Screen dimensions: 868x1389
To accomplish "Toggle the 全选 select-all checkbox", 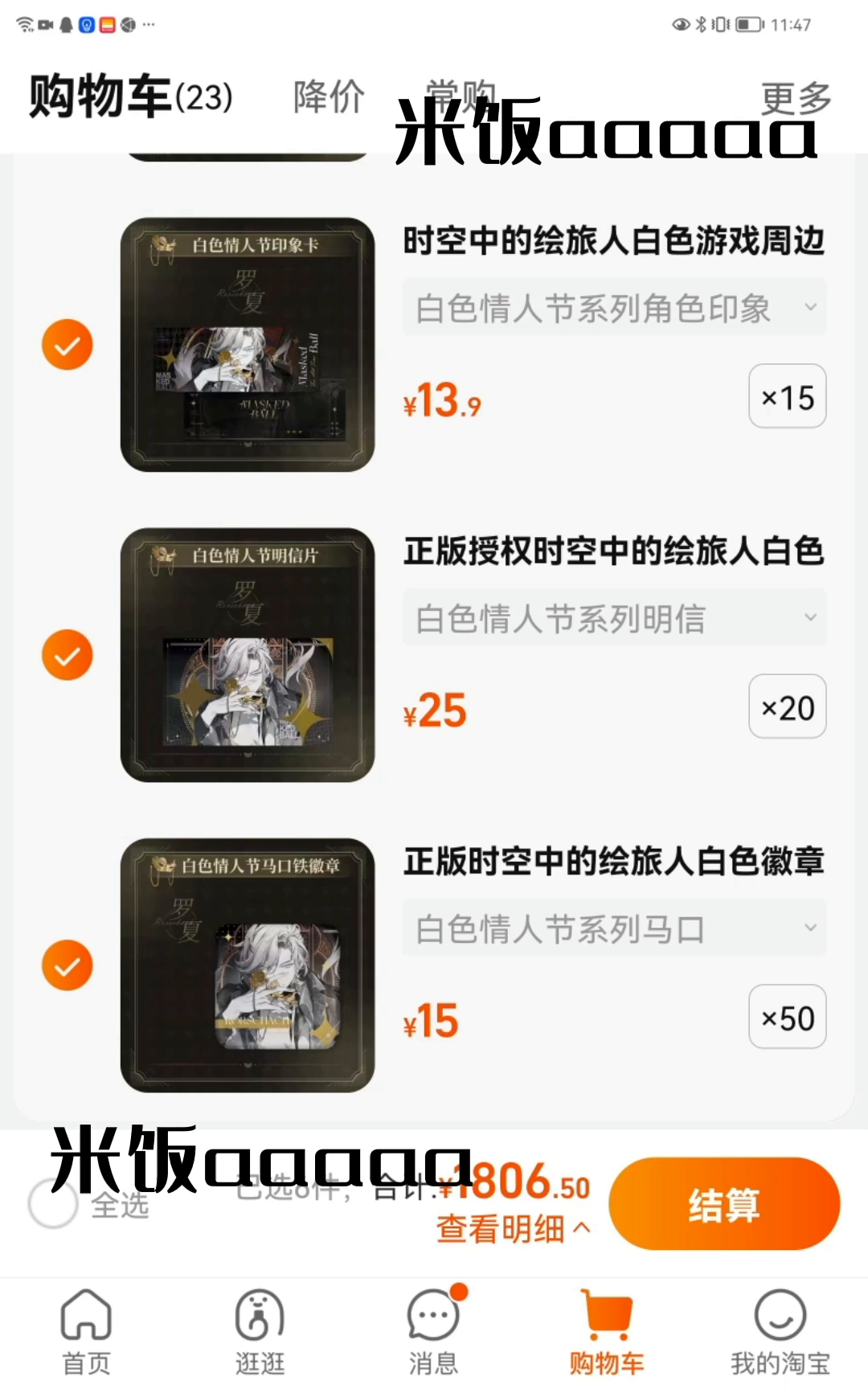I will (x=53, y=1204).
